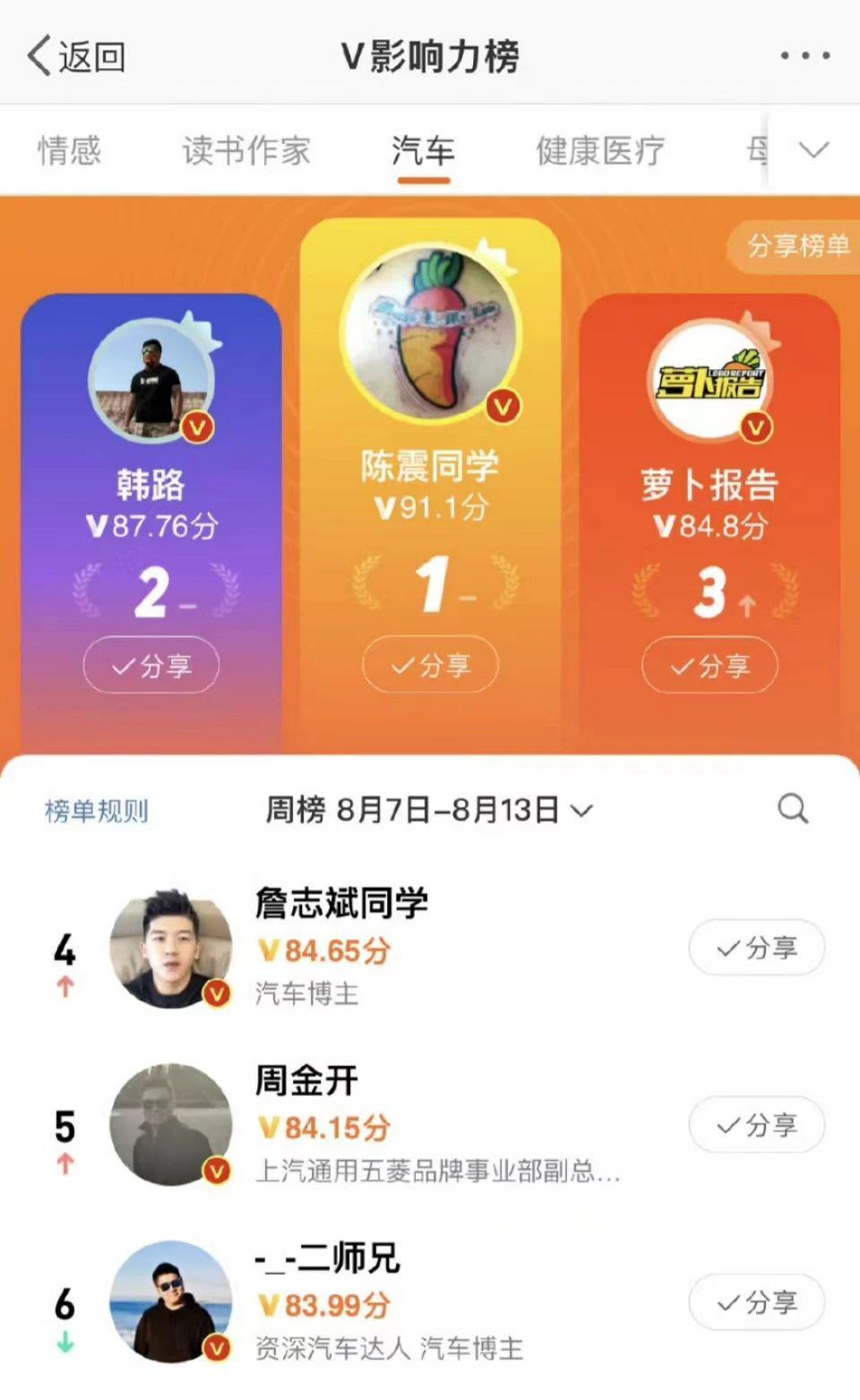
Task: Expand the hidden category tabs chevron
Action: (x=813, y=150)
